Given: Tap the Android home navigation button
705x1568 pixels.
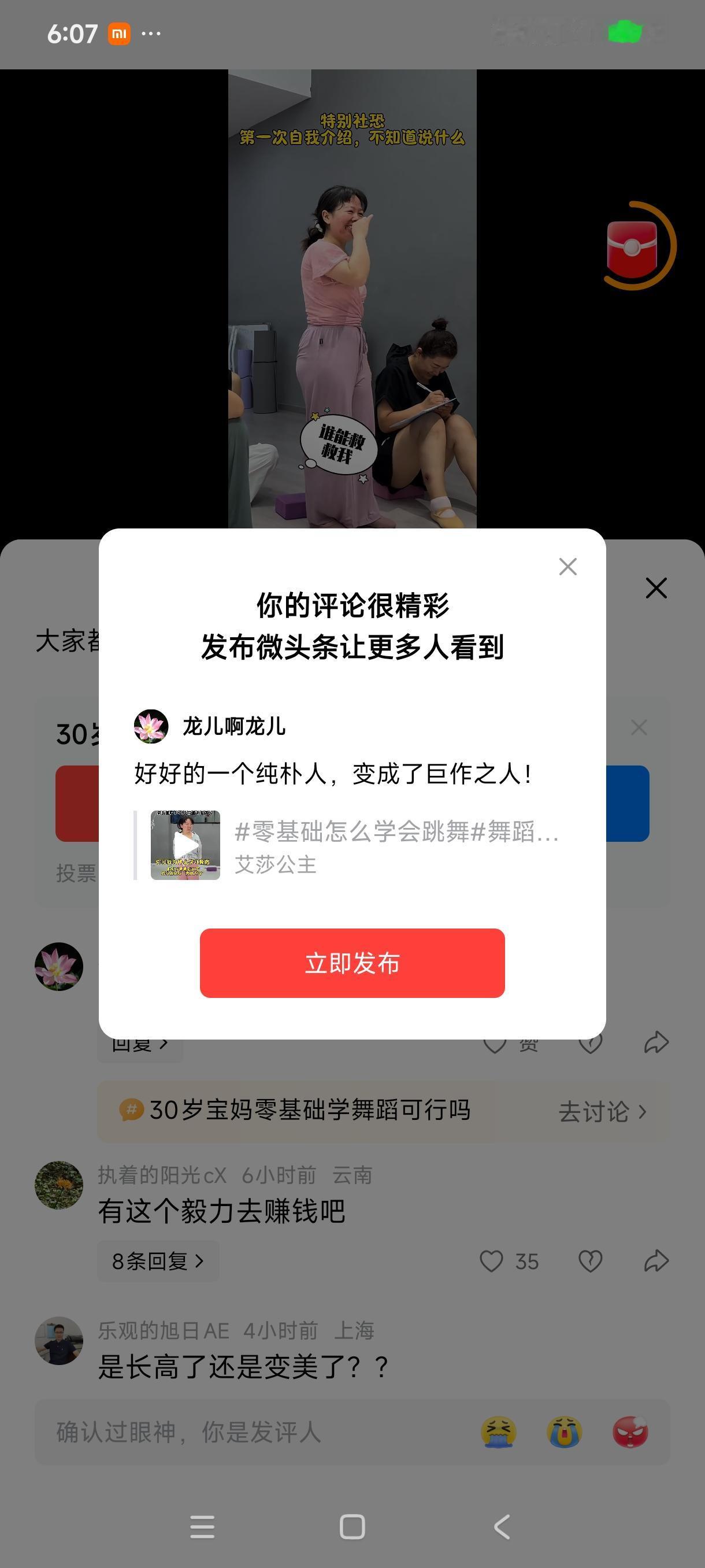Looking at the screenshot, I should point(352,1527).
